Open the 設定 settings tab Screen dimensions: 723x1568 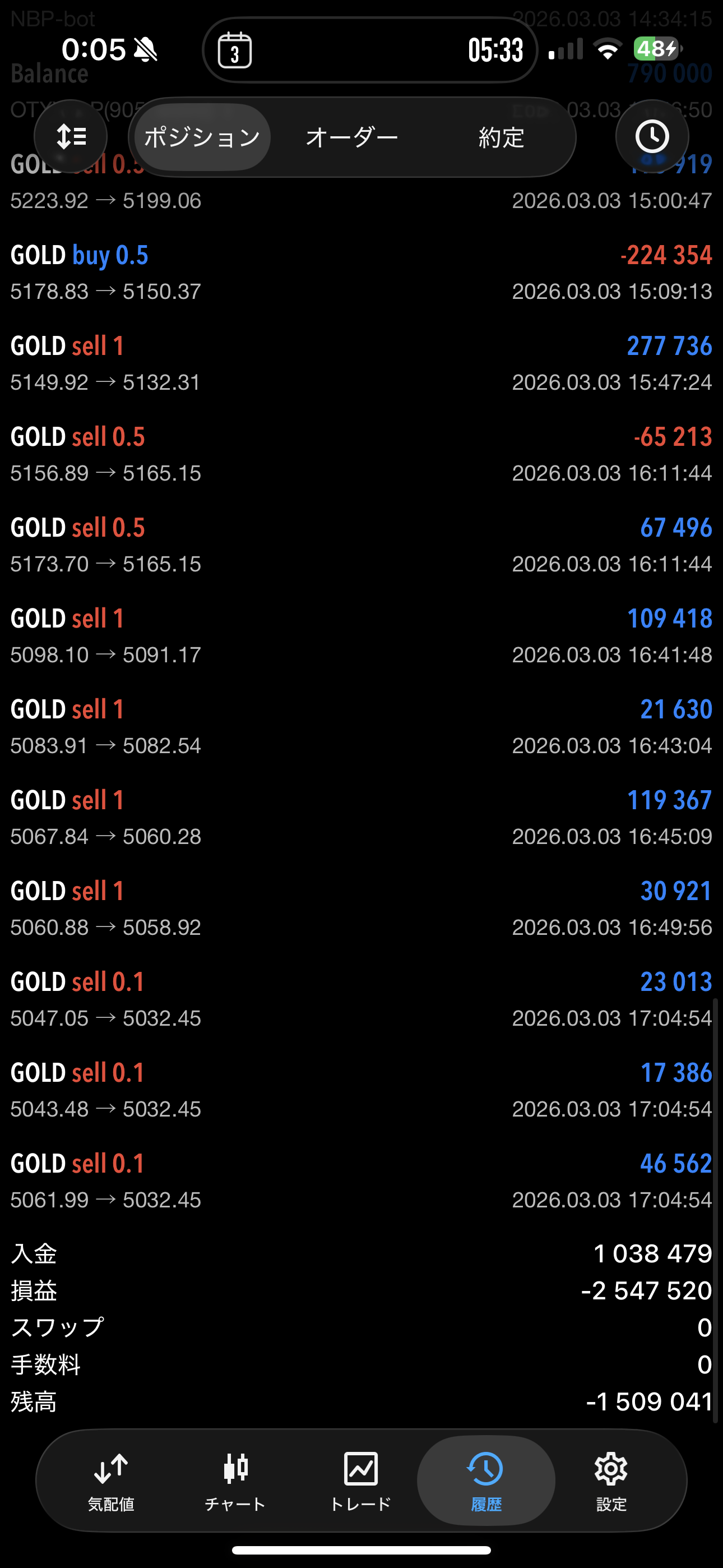coord(611,1481)
